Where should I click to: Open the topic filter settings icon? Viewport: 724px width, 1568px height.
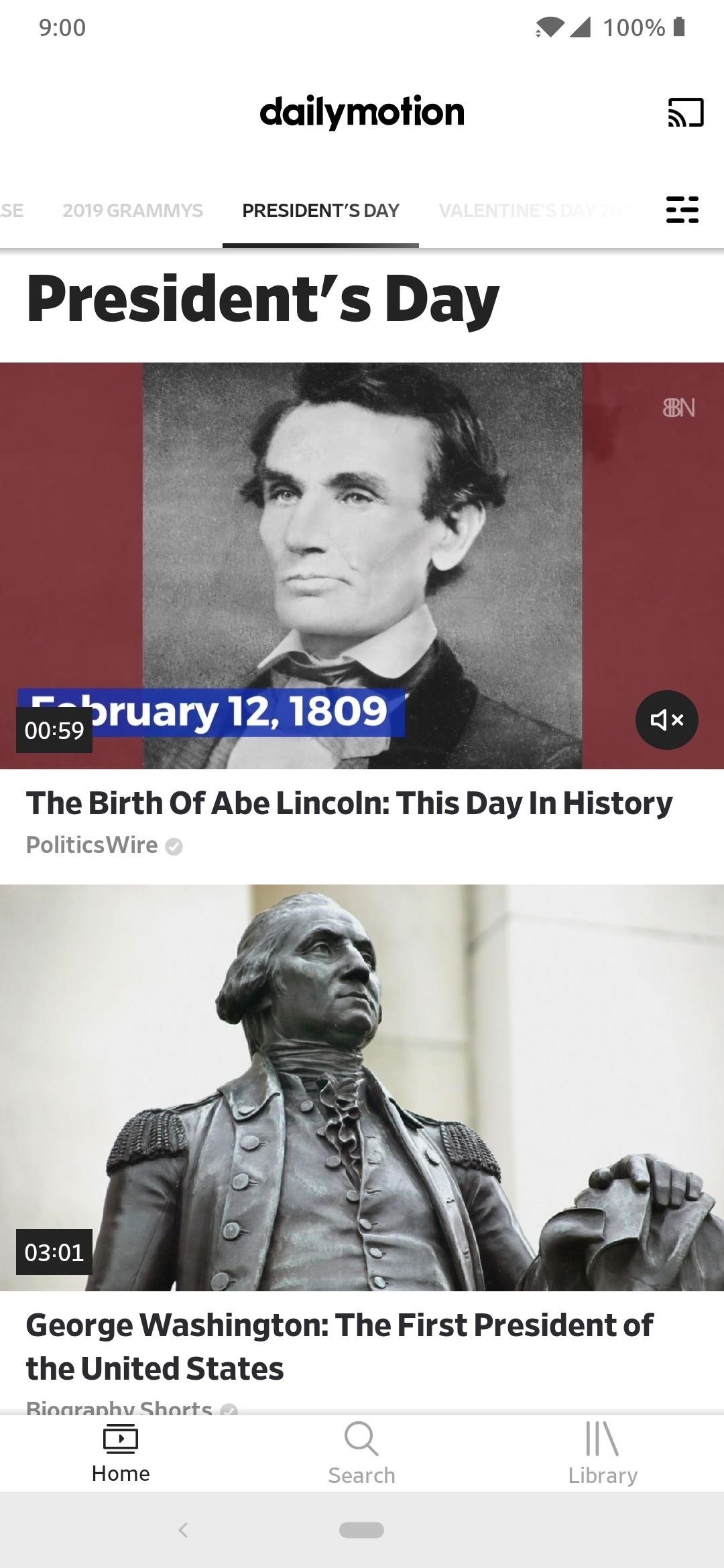point(682,210)
